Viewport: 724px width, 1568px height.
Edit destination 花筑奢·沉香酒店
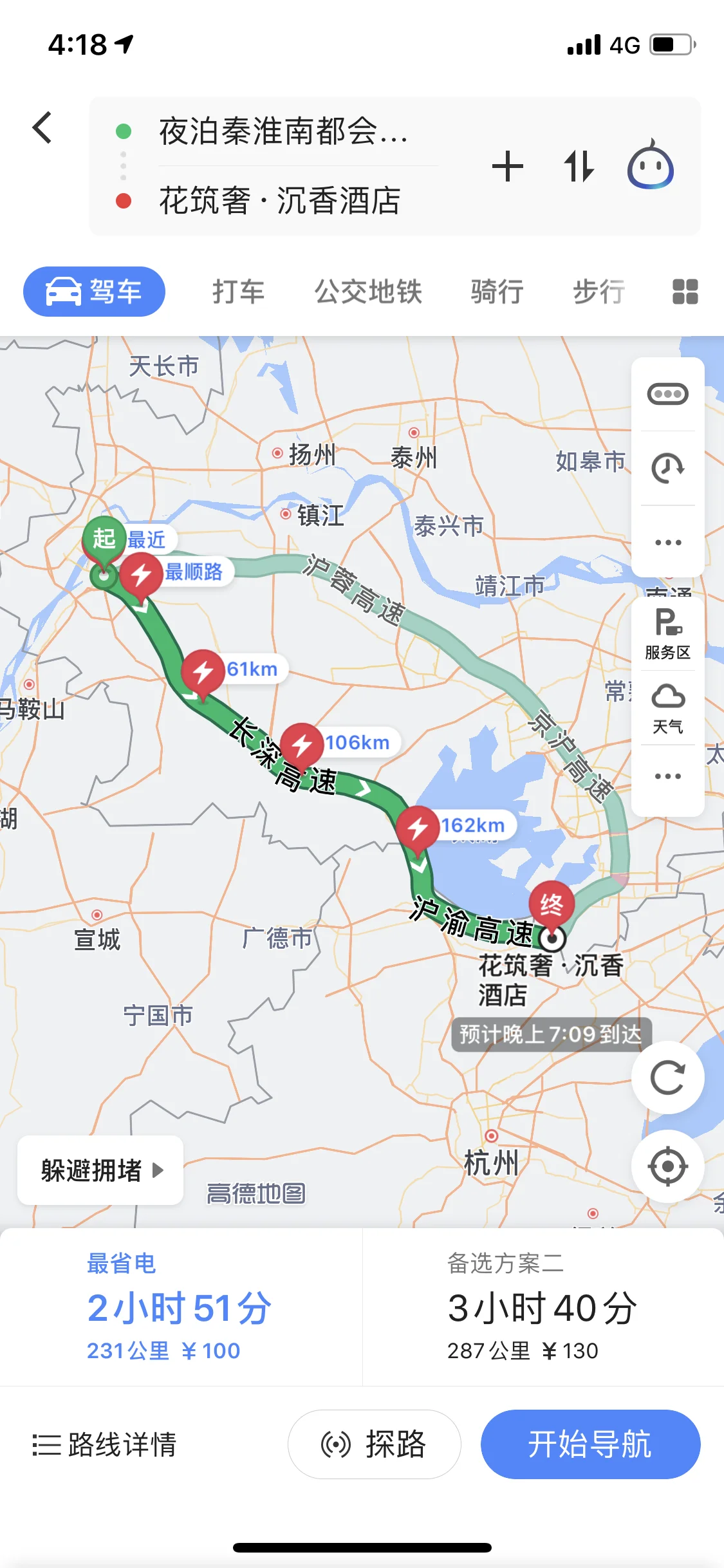280,201
